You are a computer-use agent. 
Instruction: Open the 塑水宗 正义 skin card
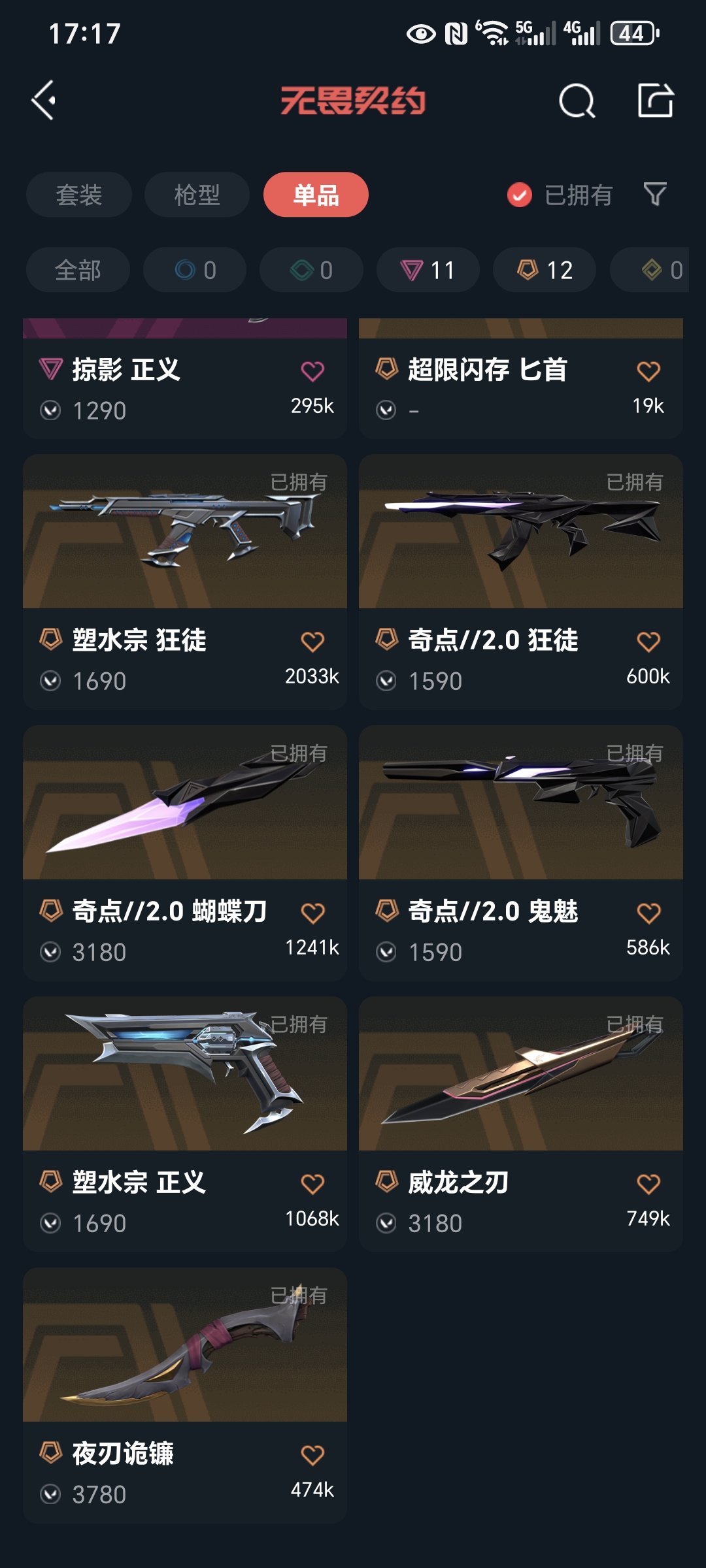coord(185,1075)
